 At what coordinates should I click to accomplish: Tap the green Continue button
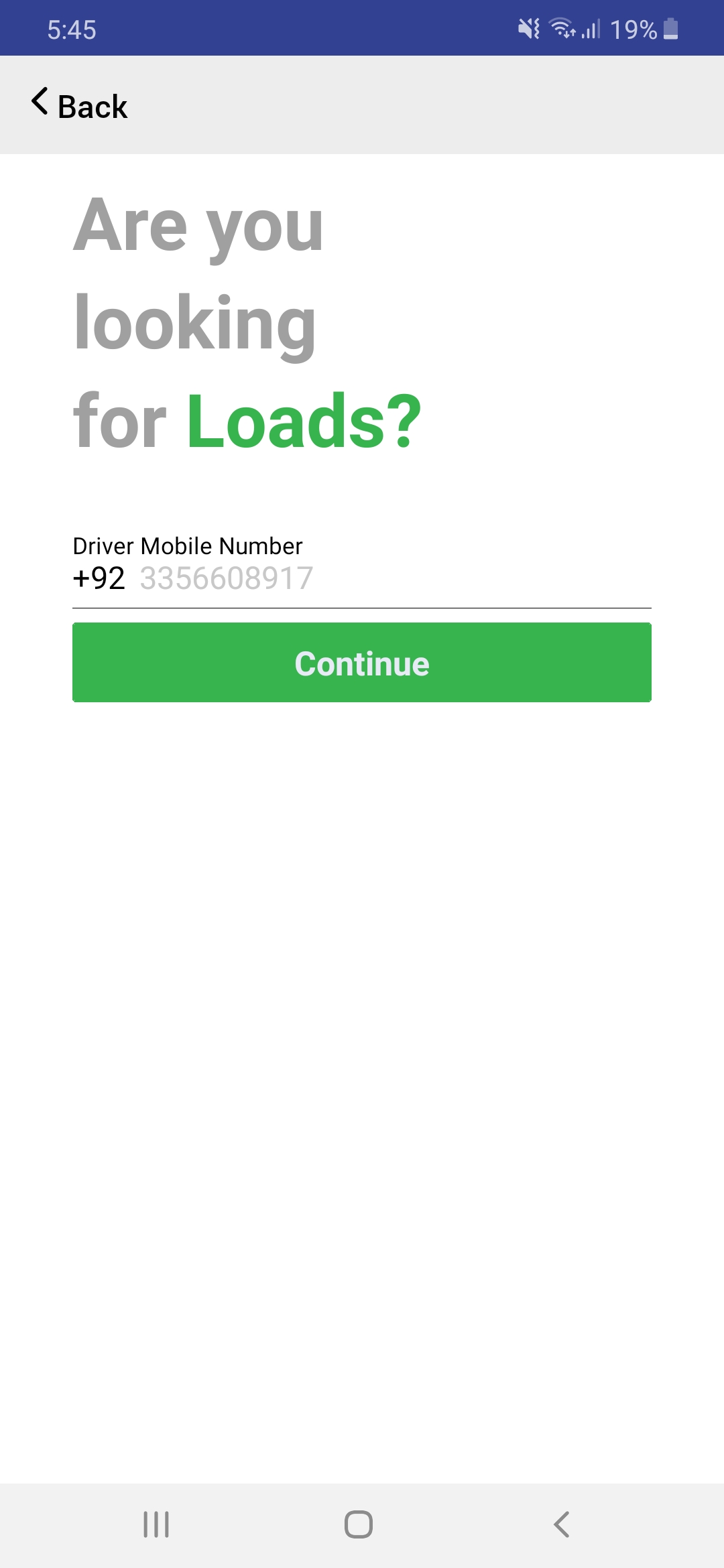click(362, 663)
